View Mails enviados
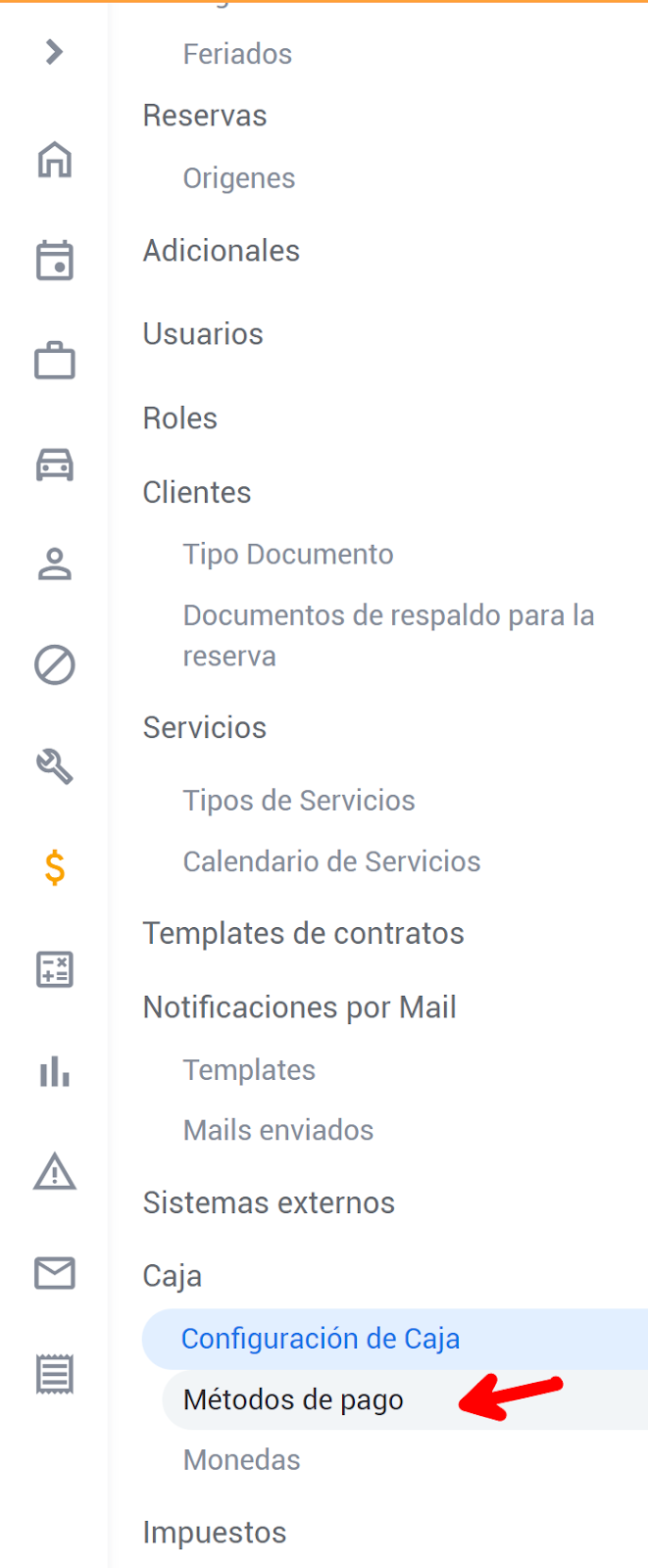648x1568 pixels. pos(277,1130)
